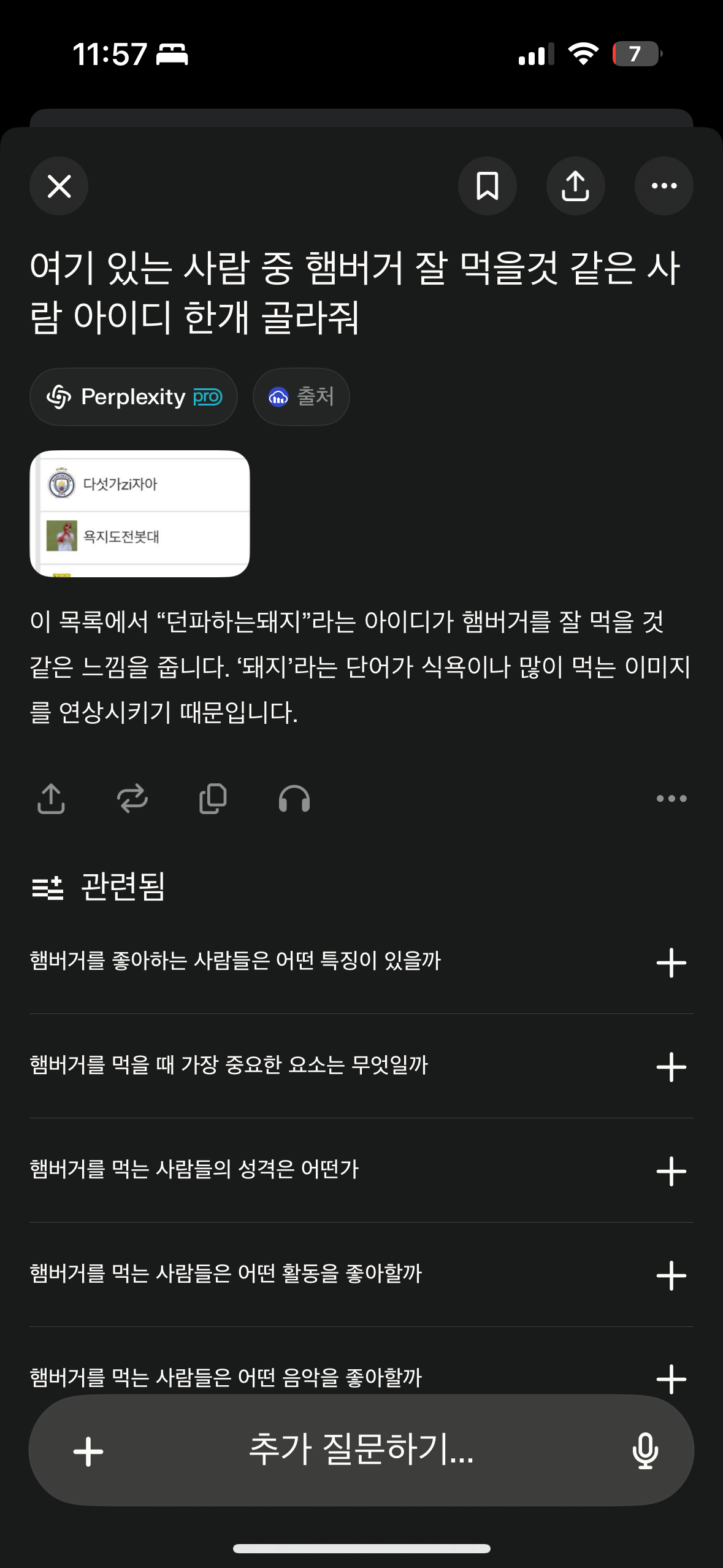This screenshot has width=723, height=1568.
Task: Open the attached image thumbnail
Action: [x=140, y=513]
